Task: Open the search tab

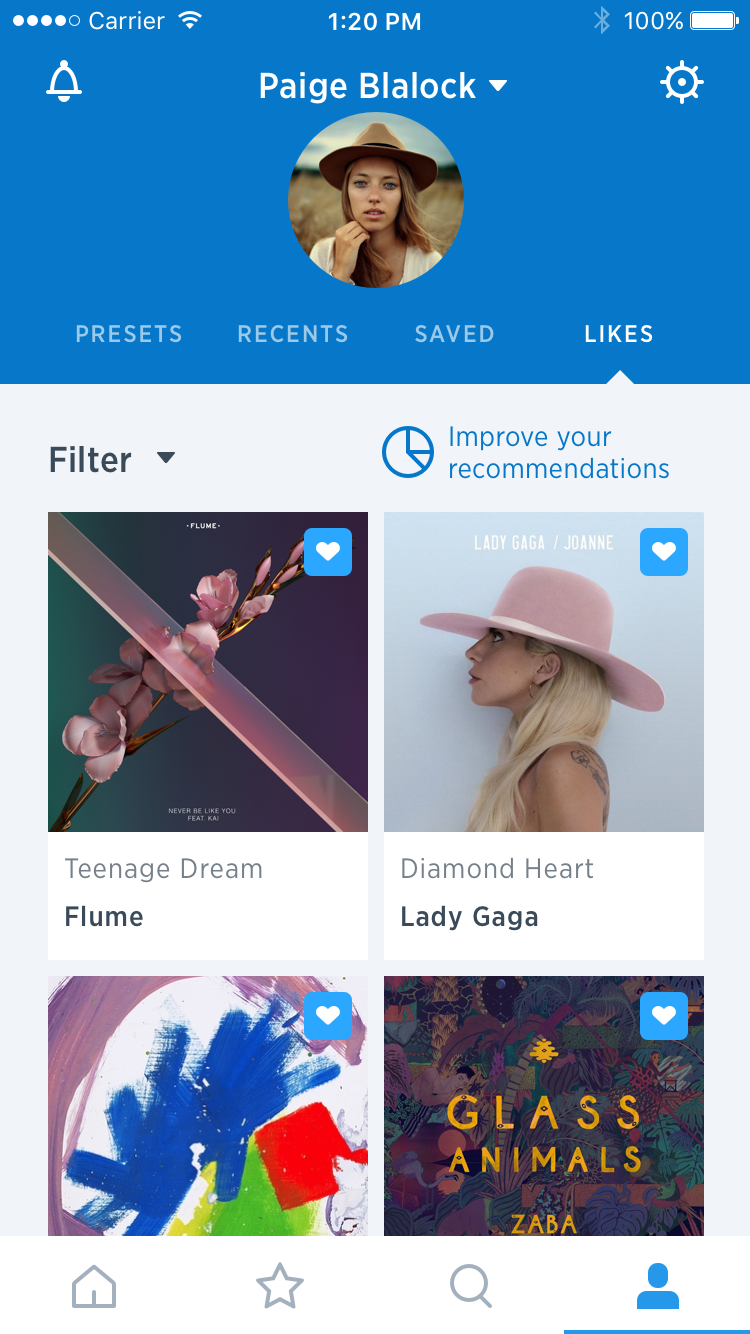Action: coord(470,1286)
